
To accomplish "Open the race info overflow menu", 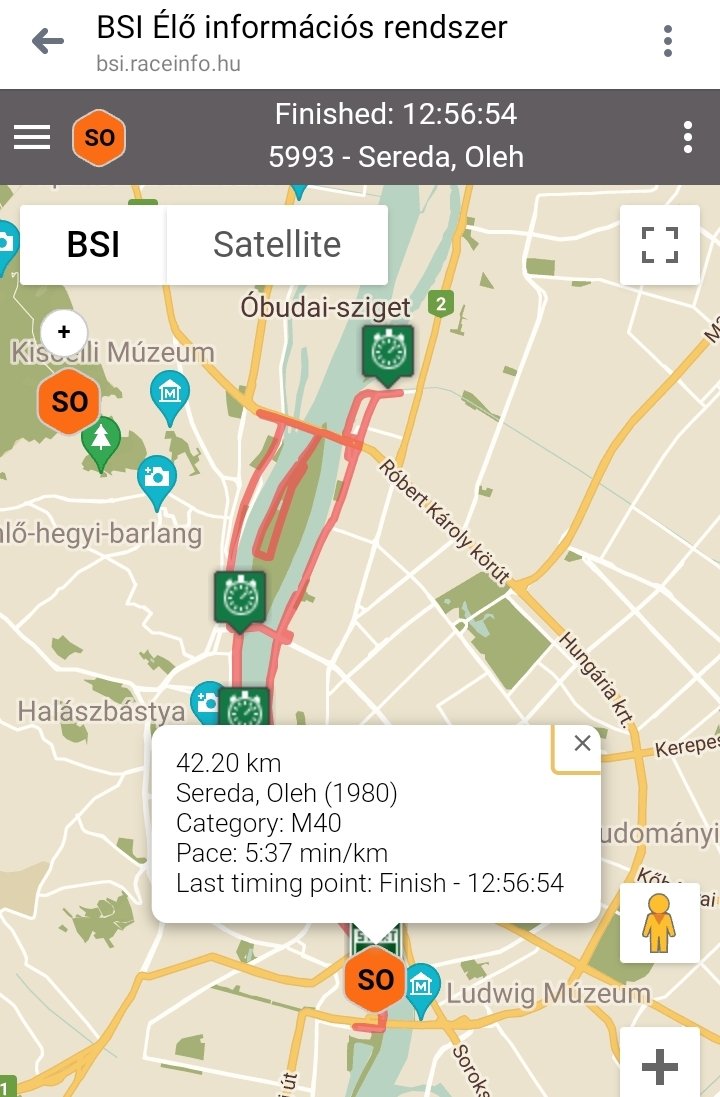I will (x=687, y=137).
